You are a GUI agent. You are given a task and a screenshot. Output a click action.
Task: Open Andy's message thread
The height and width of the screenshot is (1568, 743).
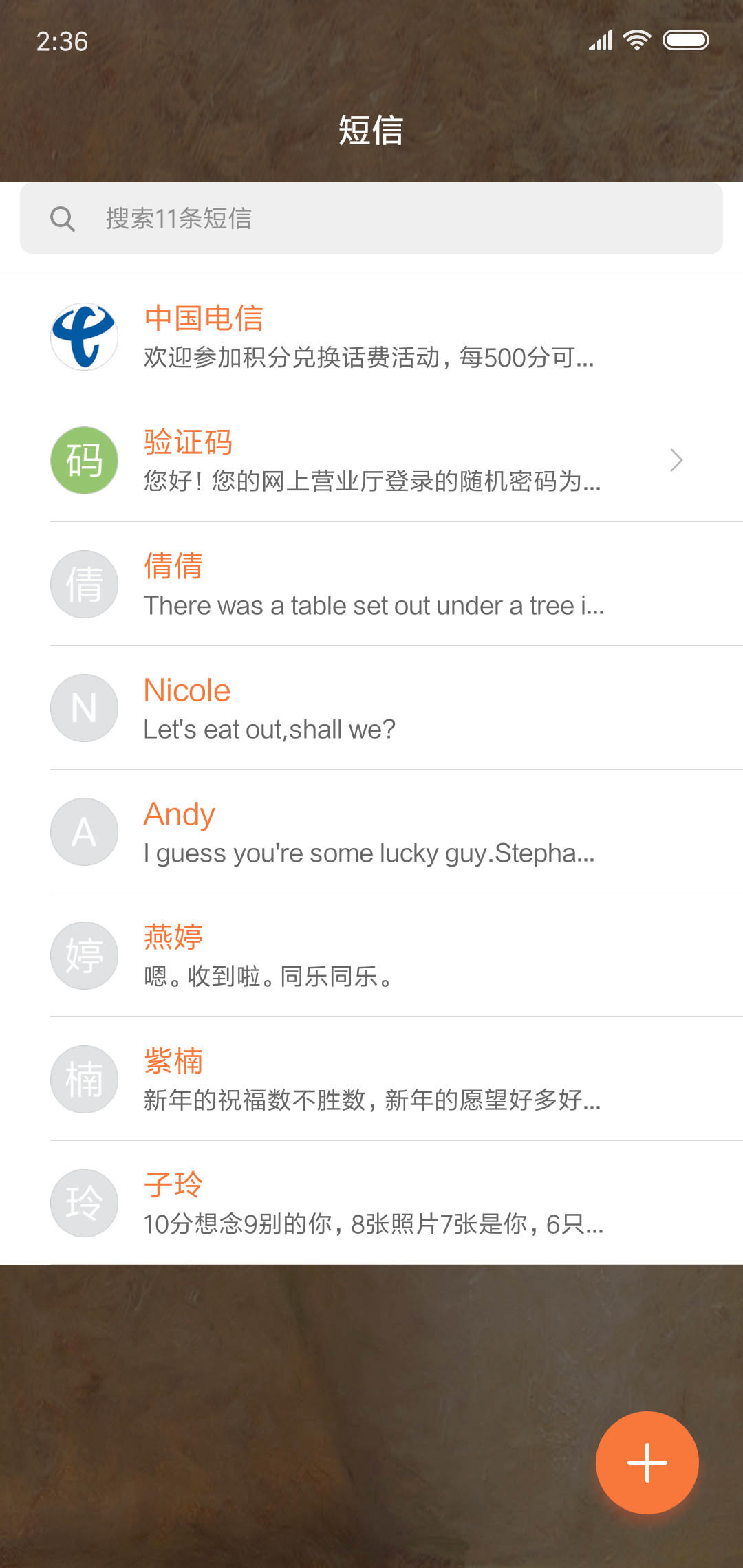pyautogui.click(x=371, y=831)
